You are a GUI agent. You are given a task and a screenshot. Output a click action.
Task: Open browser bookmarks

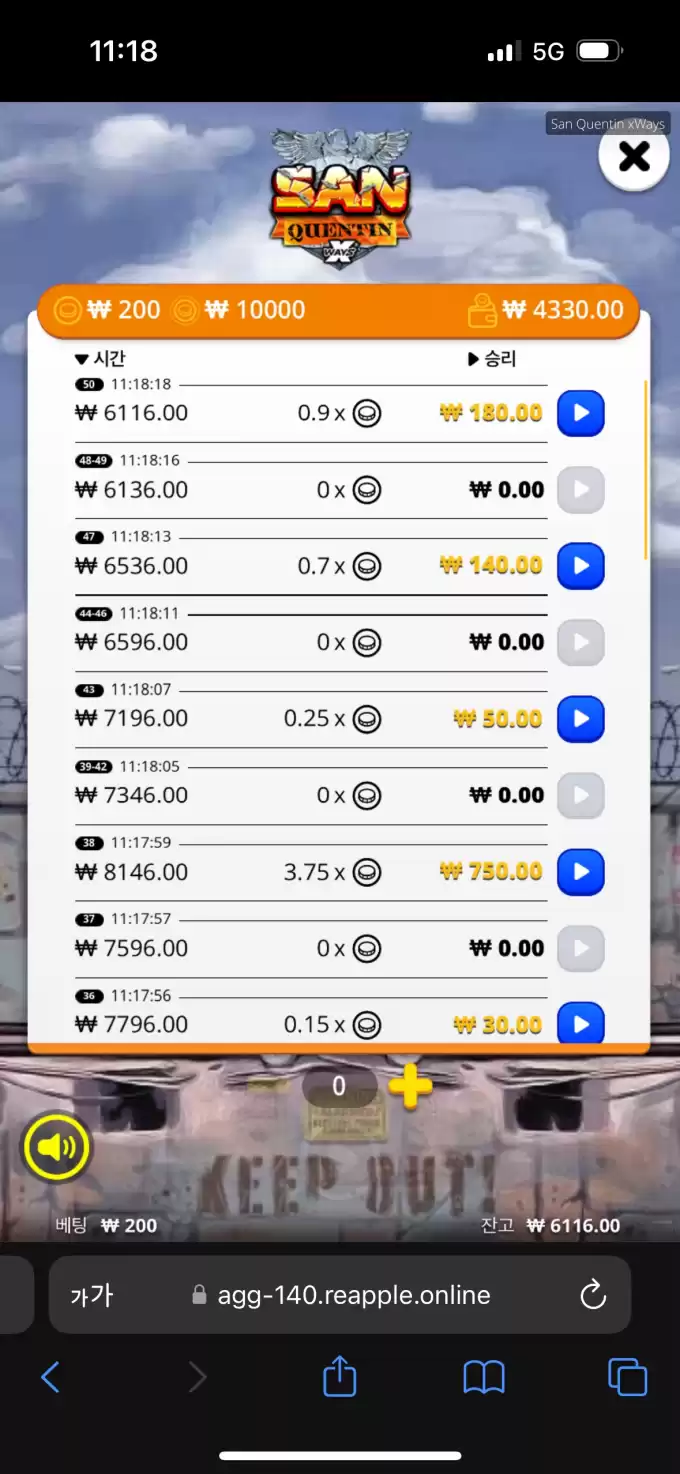click(484, 1378)
